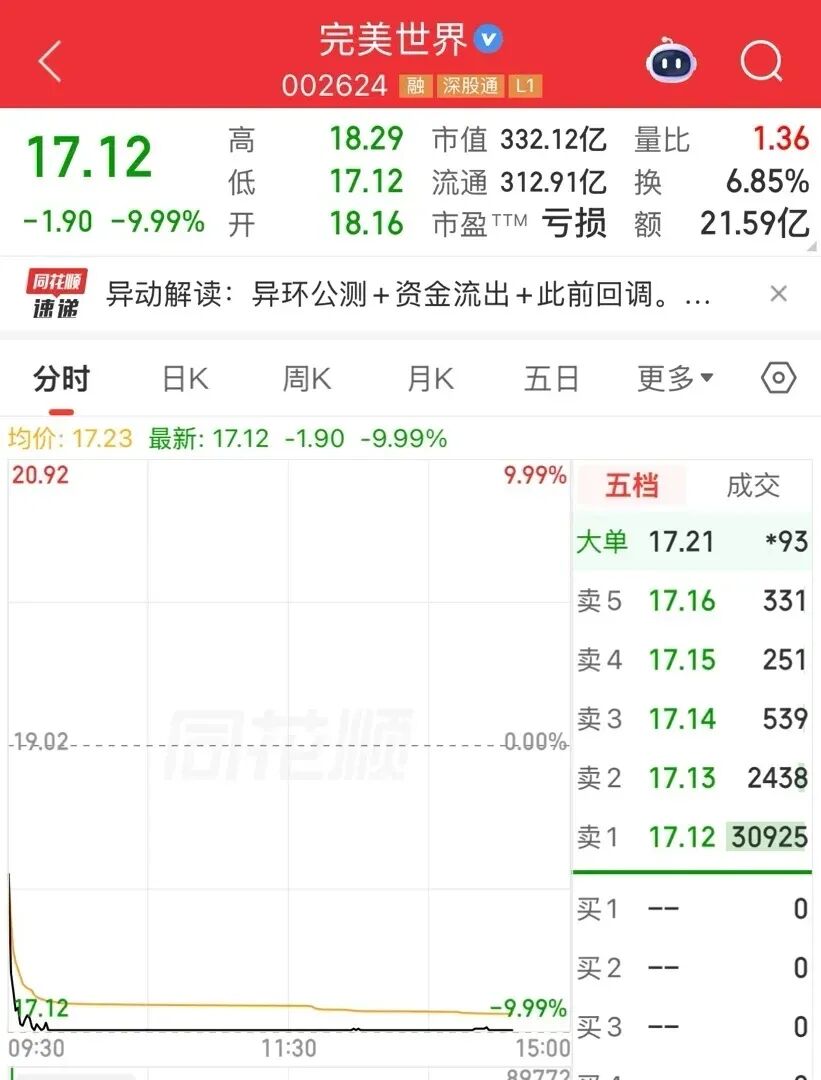Open the 更多 dropdown menu
Image resolution: width=821 pixels, height=1080 pixels.
coord(675,378)
